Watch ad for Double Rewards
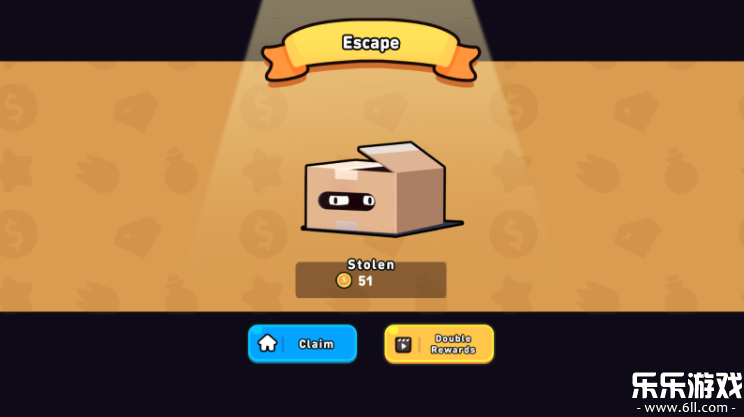744x417 pixels. [439, 344]
